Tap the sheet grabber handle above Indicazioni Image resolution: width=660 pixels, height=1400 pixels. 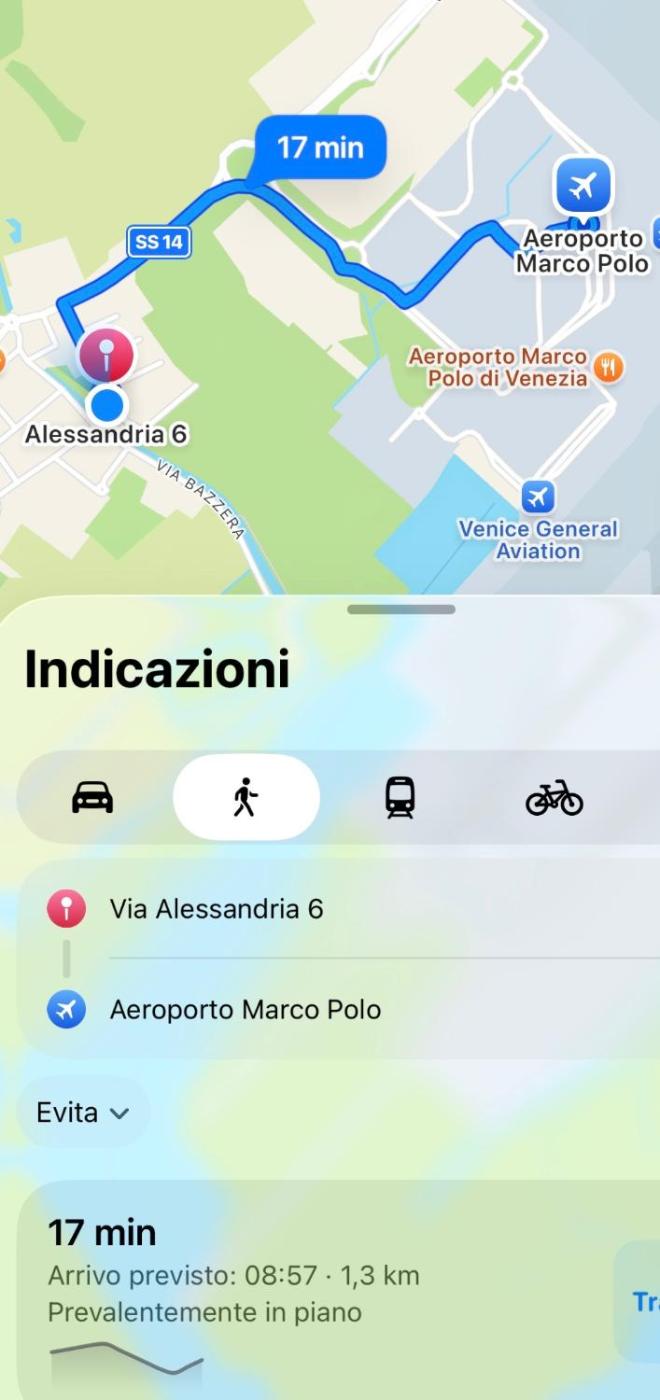click(401, 609)
